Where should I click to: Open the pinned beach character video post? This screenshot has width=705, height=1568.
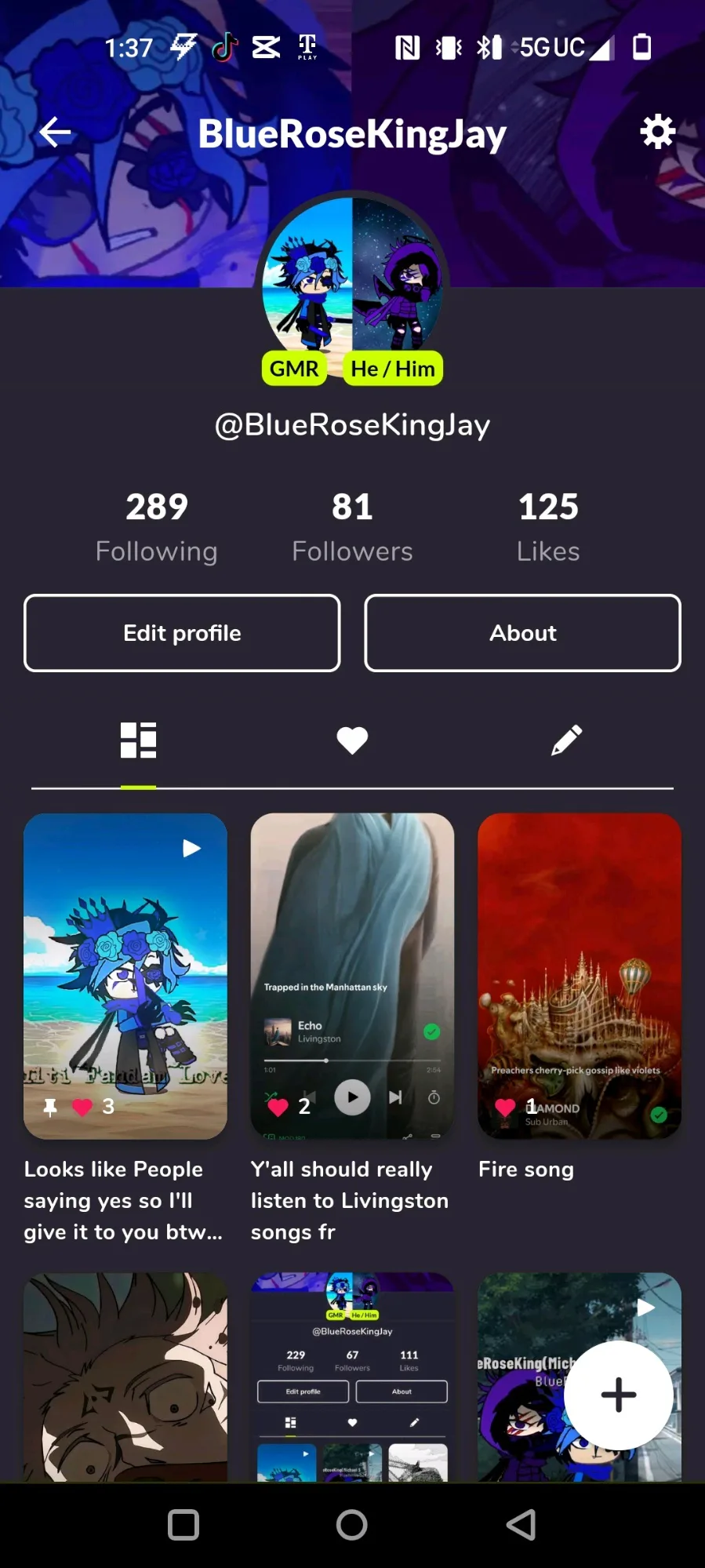(125, 976)
